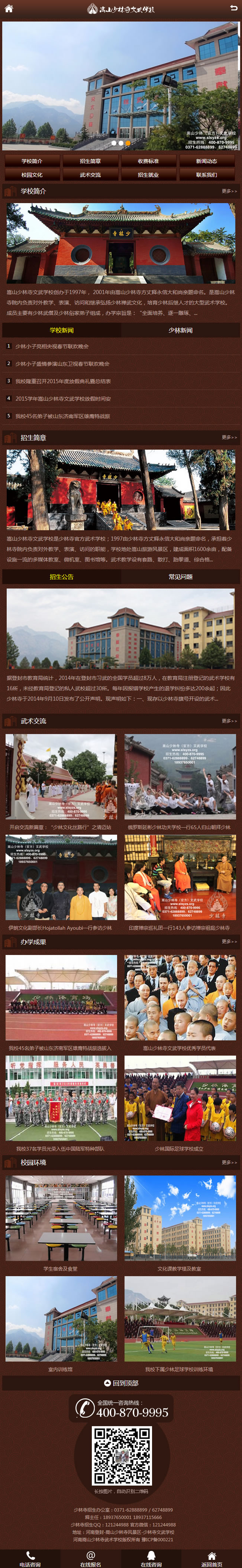Image resolution: width=242 pixels, height=1568 pixels.
Task: View more in the 学校简介 section
Action: [x=229, y=191]
